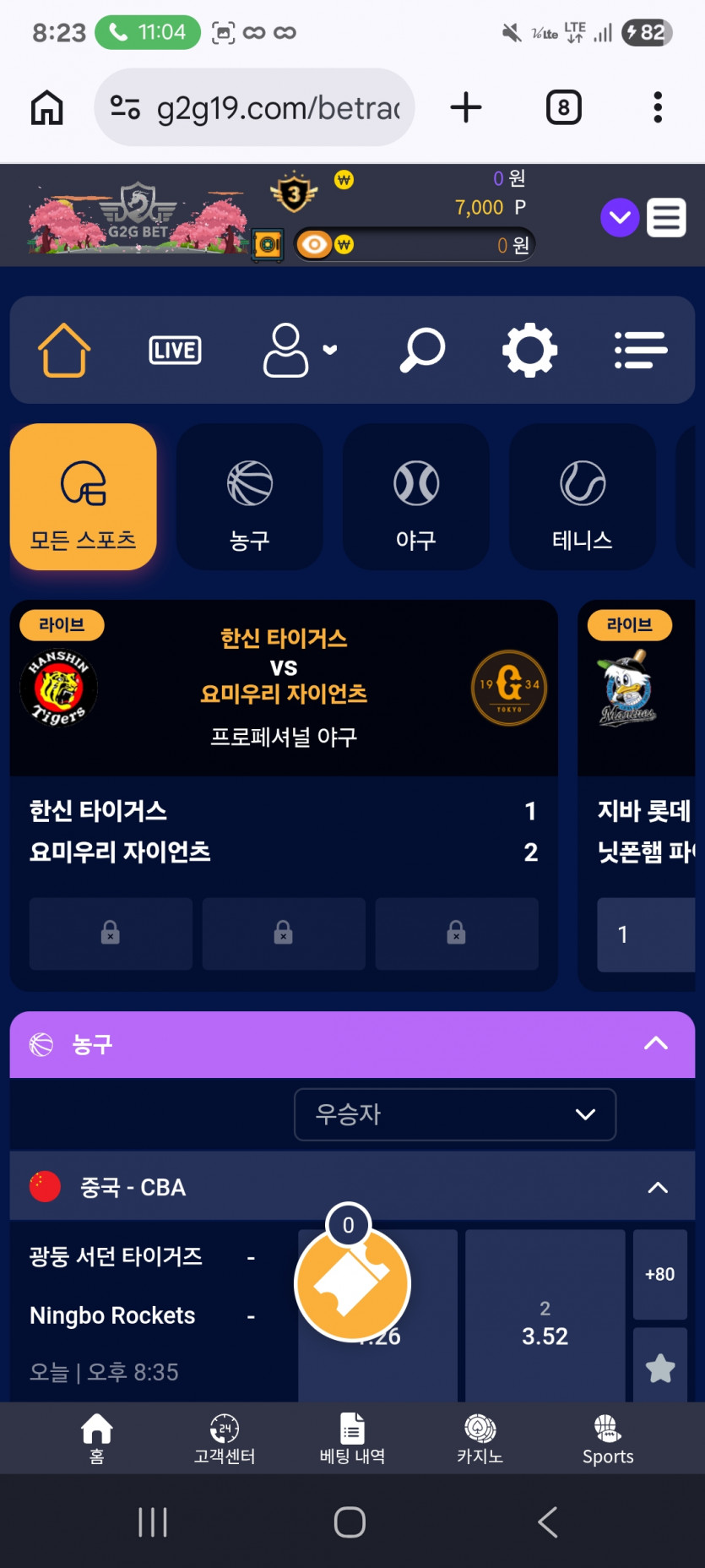Open the search magnifier icon
705x1568 pixels.
[x=421, y=350]
